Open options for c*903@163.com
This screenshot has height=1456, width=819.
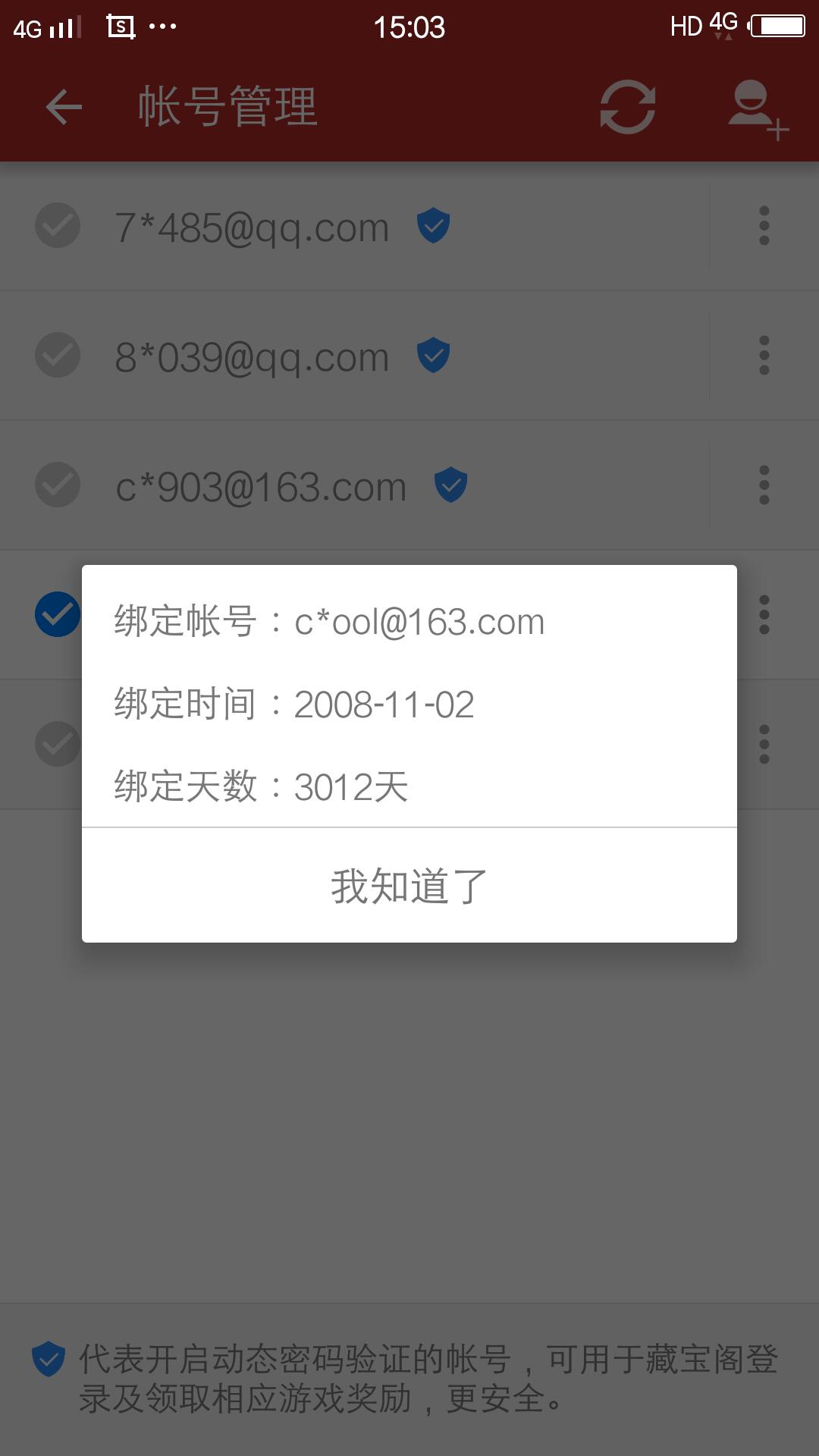(764, 485)
